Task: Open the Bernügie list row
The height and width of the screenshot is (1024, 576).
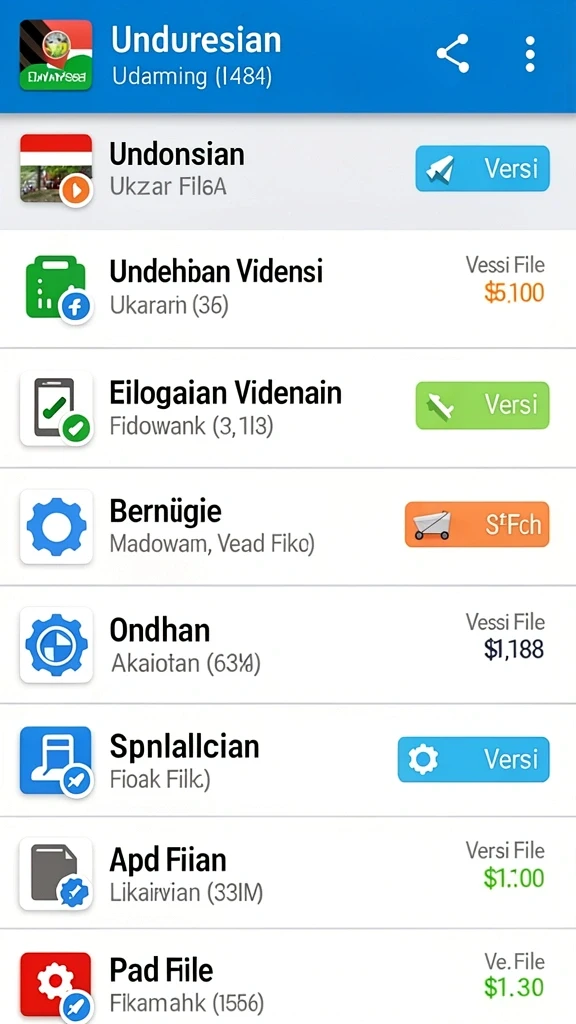Action: point(288,526)
